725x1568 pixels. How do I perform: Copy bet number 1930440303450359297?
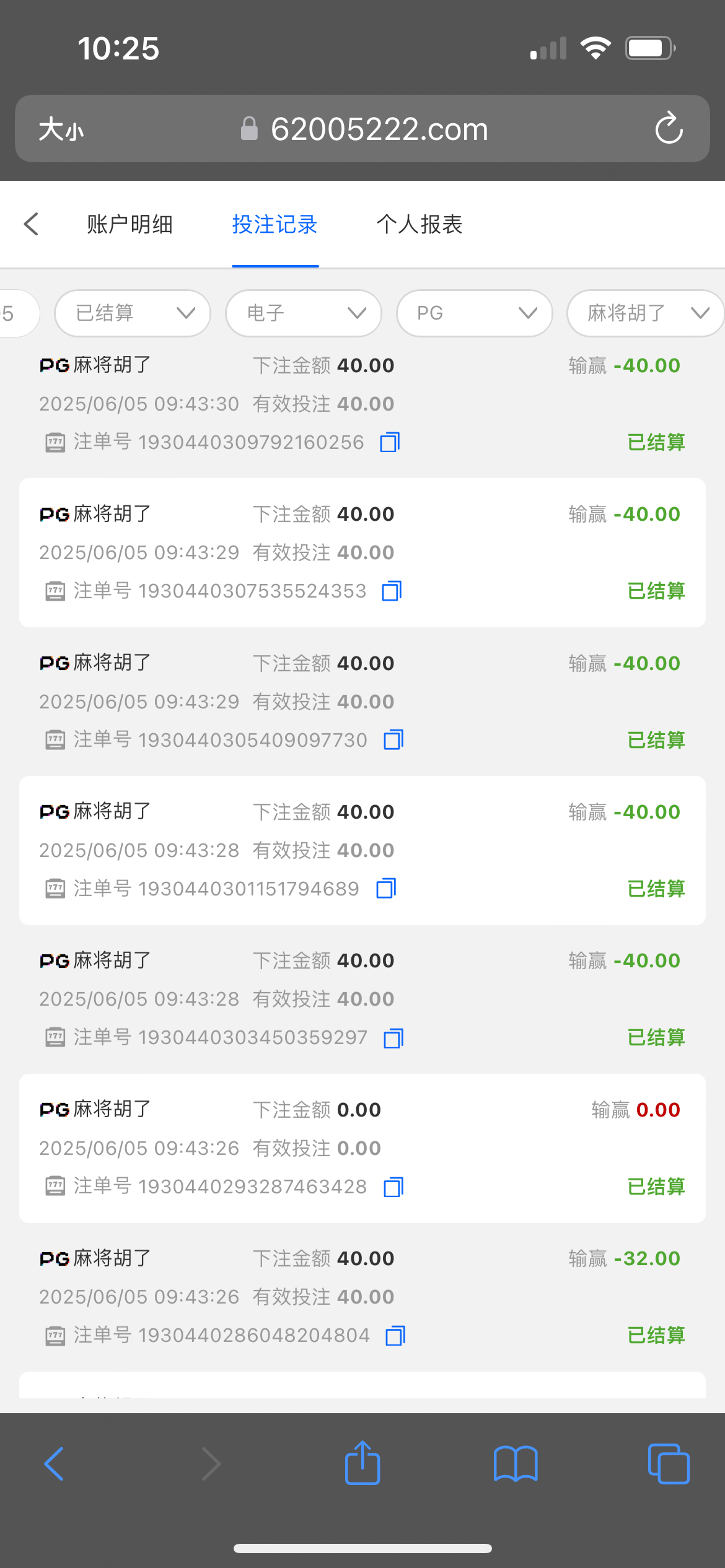(393, 1038)
